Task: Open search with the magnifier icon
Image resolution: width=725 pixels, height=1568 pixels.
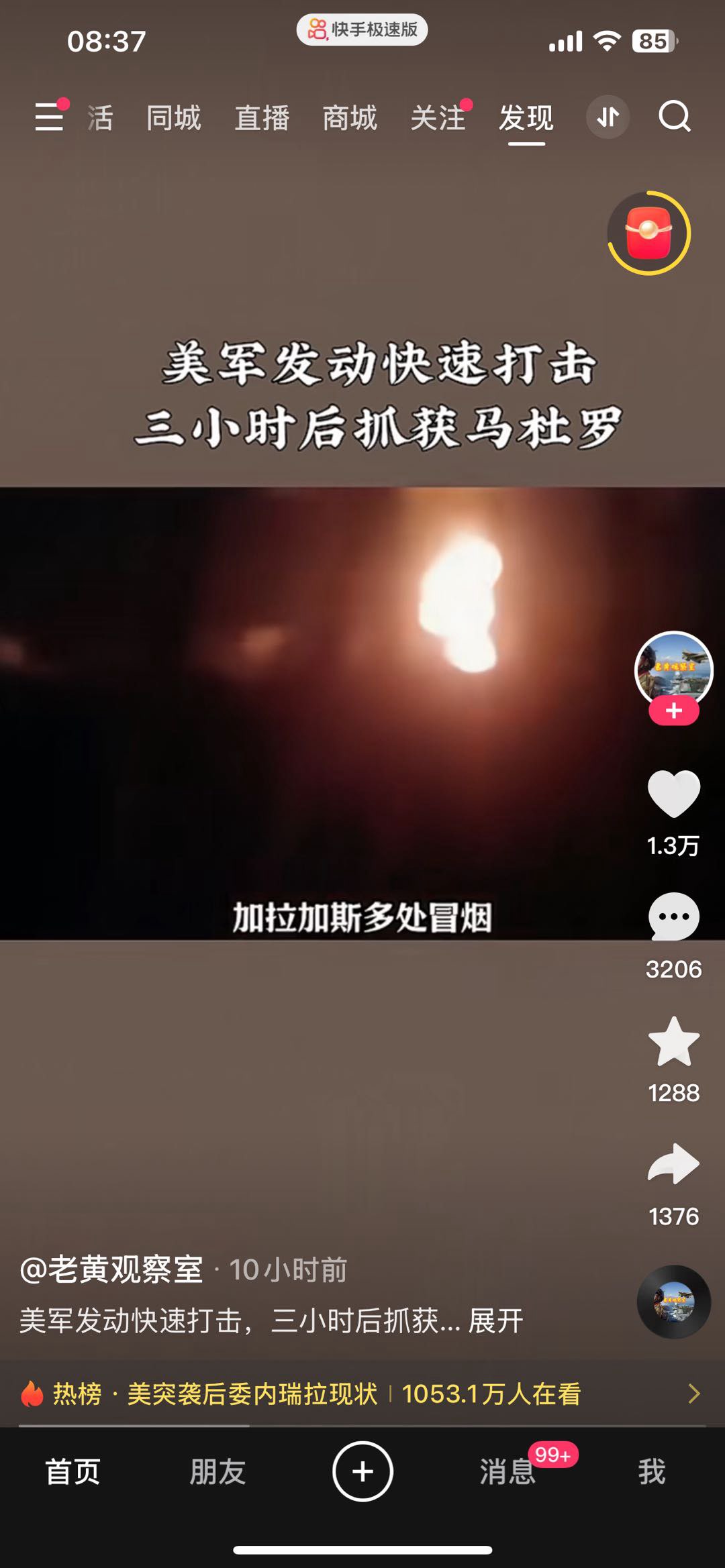Action: coord(675,117)
